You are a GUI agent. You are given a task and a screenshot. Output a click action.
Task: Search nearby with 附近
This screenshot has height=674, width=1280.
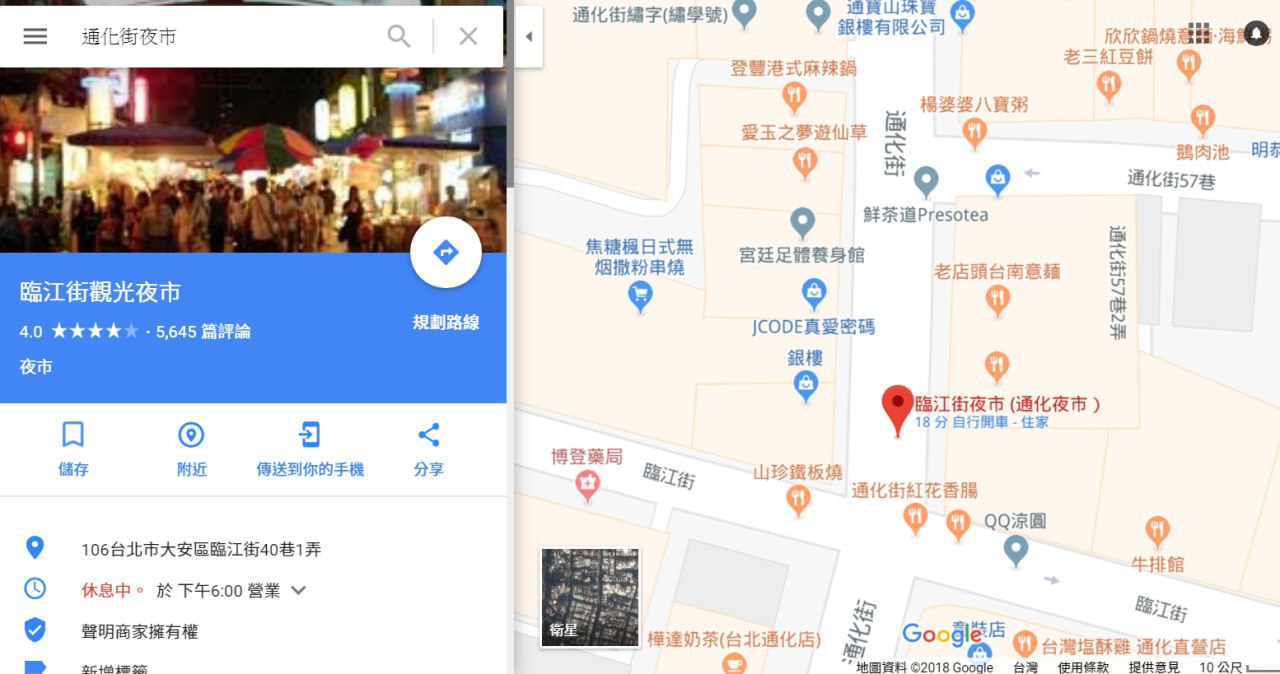coord(191,448)
